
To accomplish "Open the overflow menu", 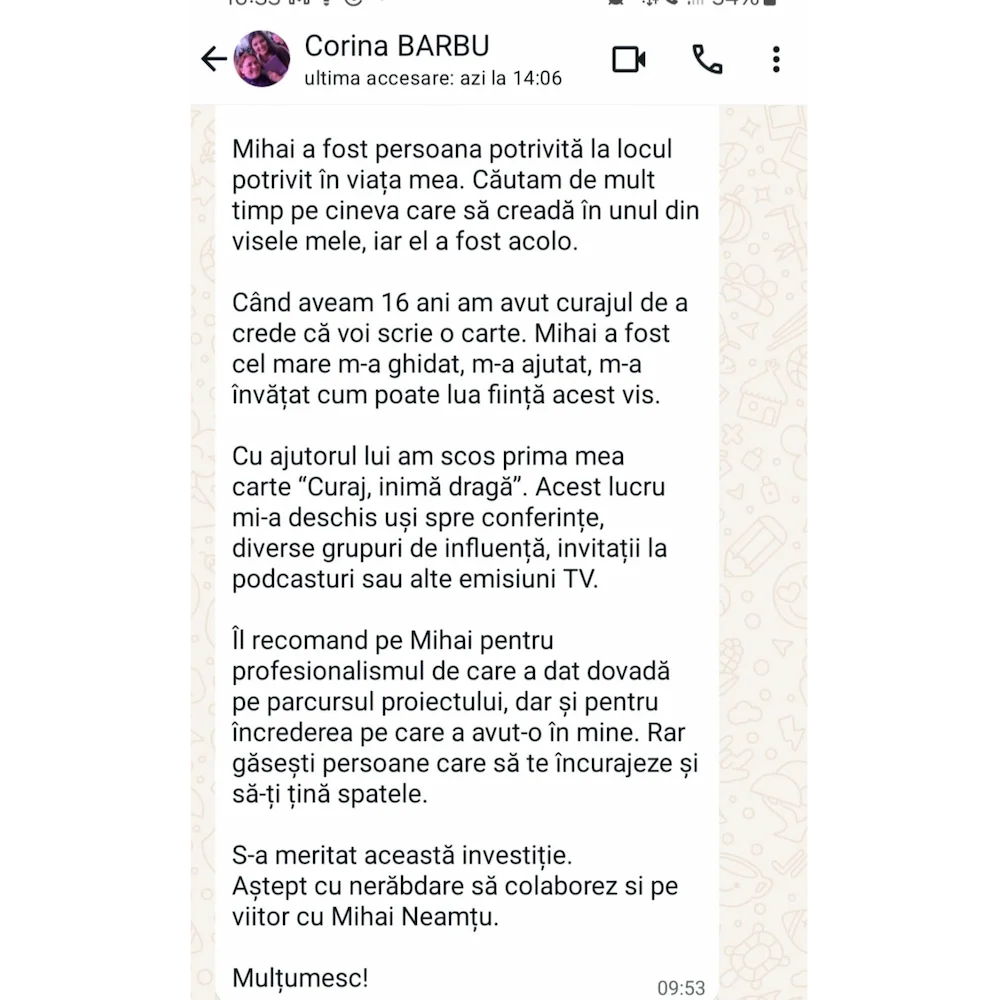I will [776, 60].
